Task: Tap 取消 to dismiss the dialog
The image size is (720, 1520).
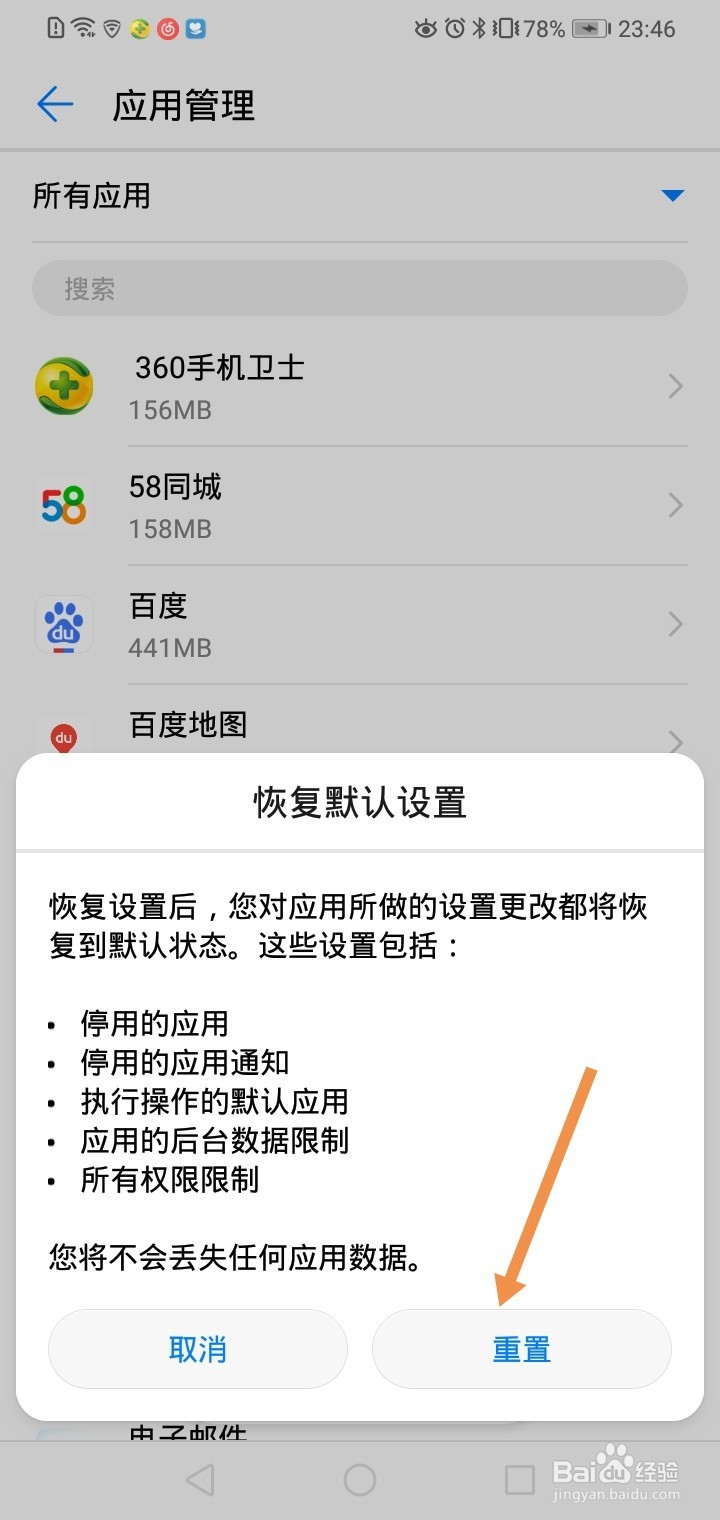Action: 197,1349
